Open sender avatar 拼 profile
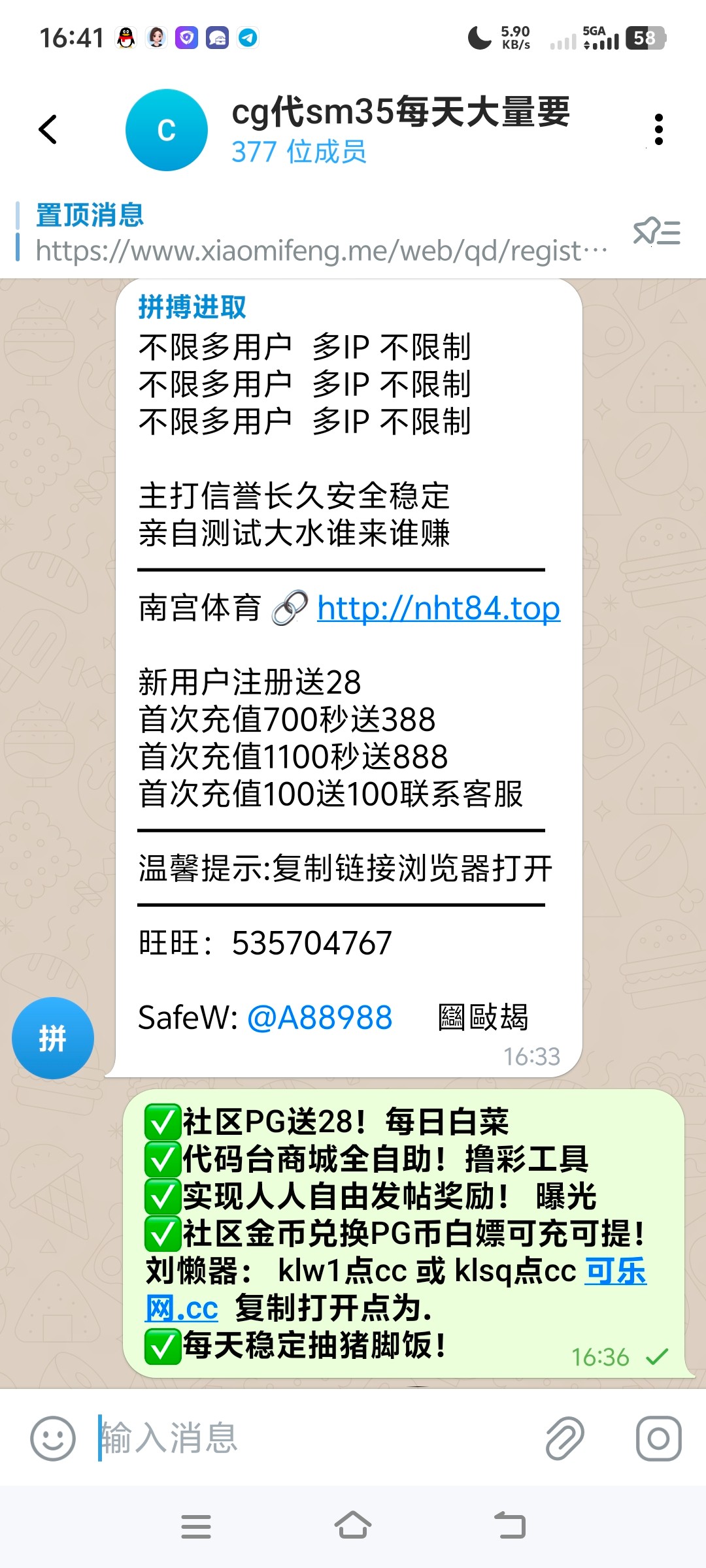The width and height of the screenshot is (706, 1568). (53, 1037)
